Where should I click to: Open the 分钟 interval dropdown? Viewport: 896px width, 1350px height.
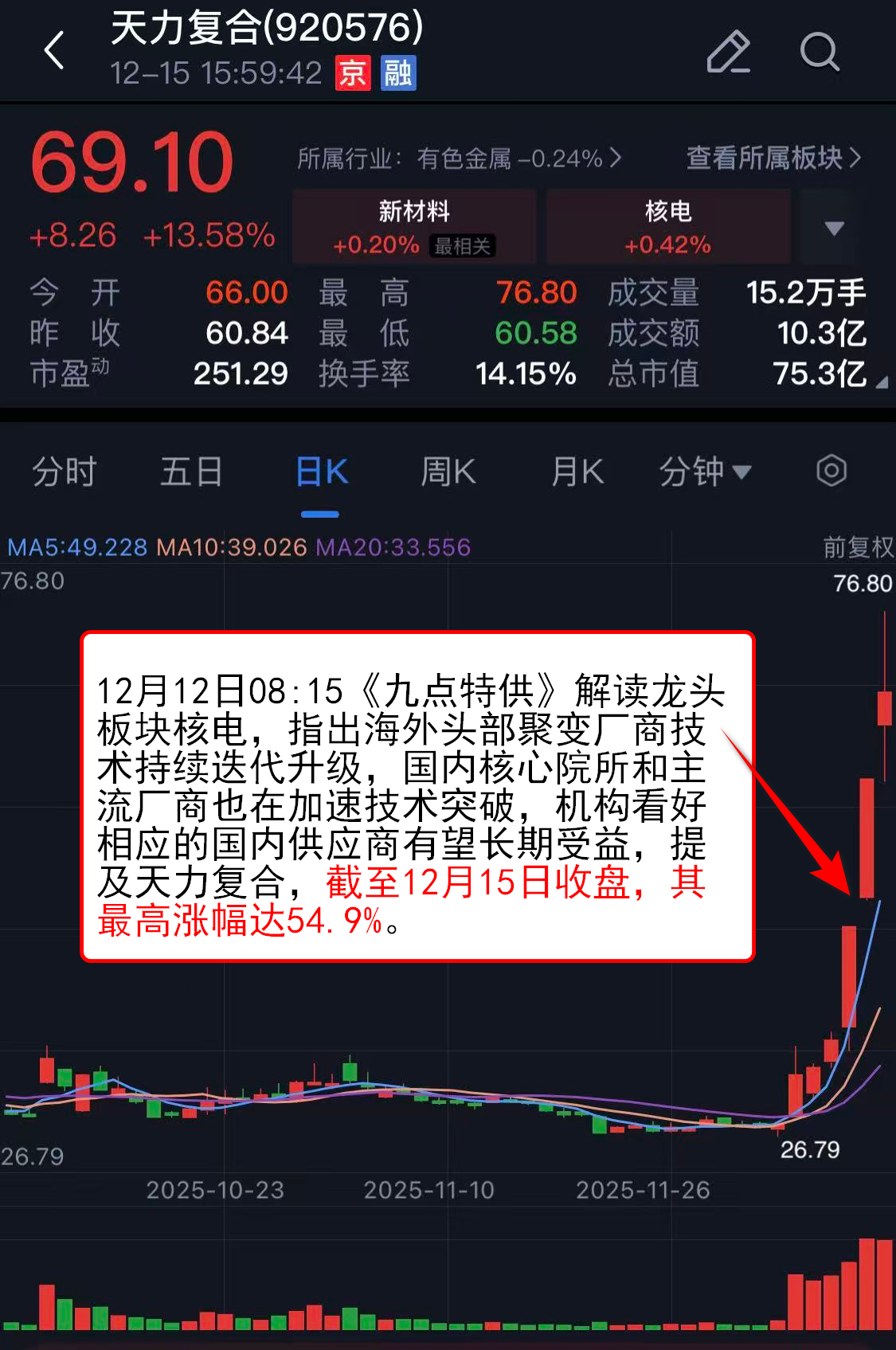click(705, 472)
